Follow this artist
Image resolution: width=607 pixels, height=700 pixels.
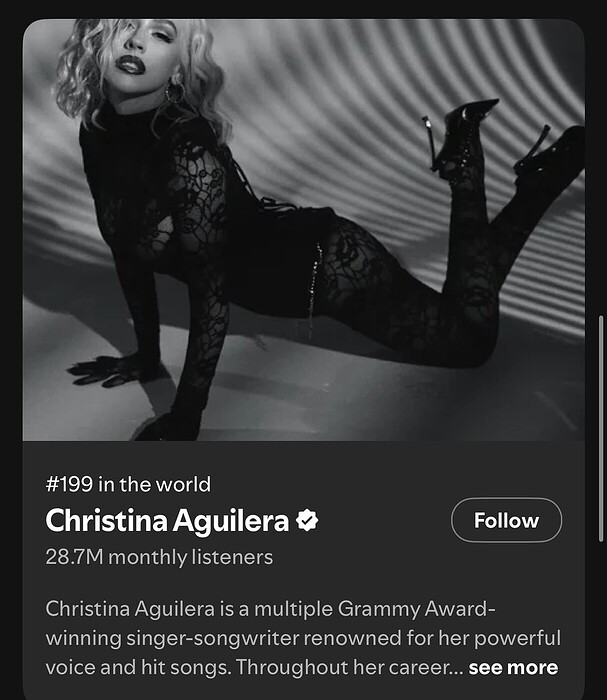tap(506, 521)
